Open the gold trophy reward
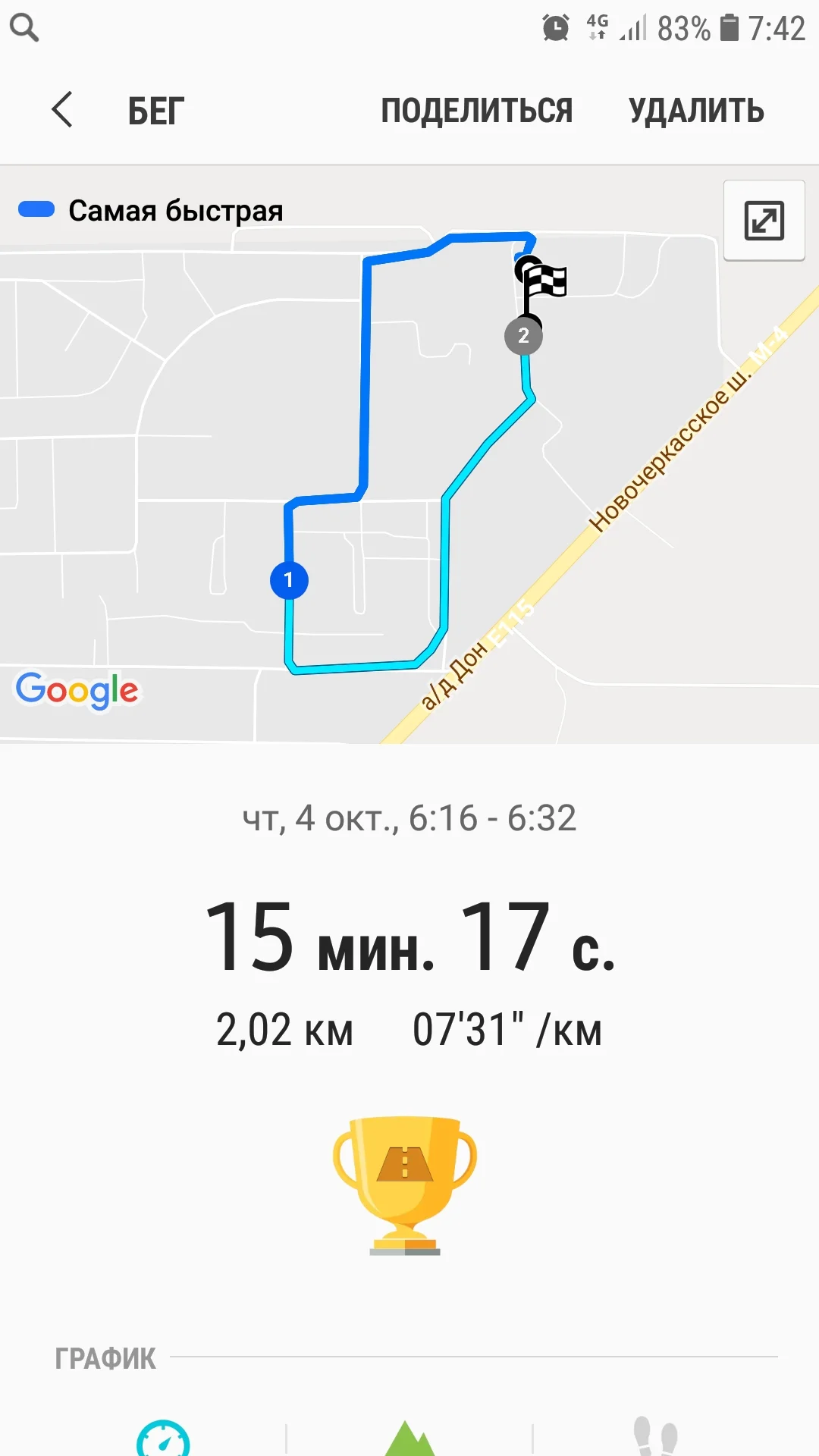The width and height of the screenshot is (819, 1456). (405, 1185)
